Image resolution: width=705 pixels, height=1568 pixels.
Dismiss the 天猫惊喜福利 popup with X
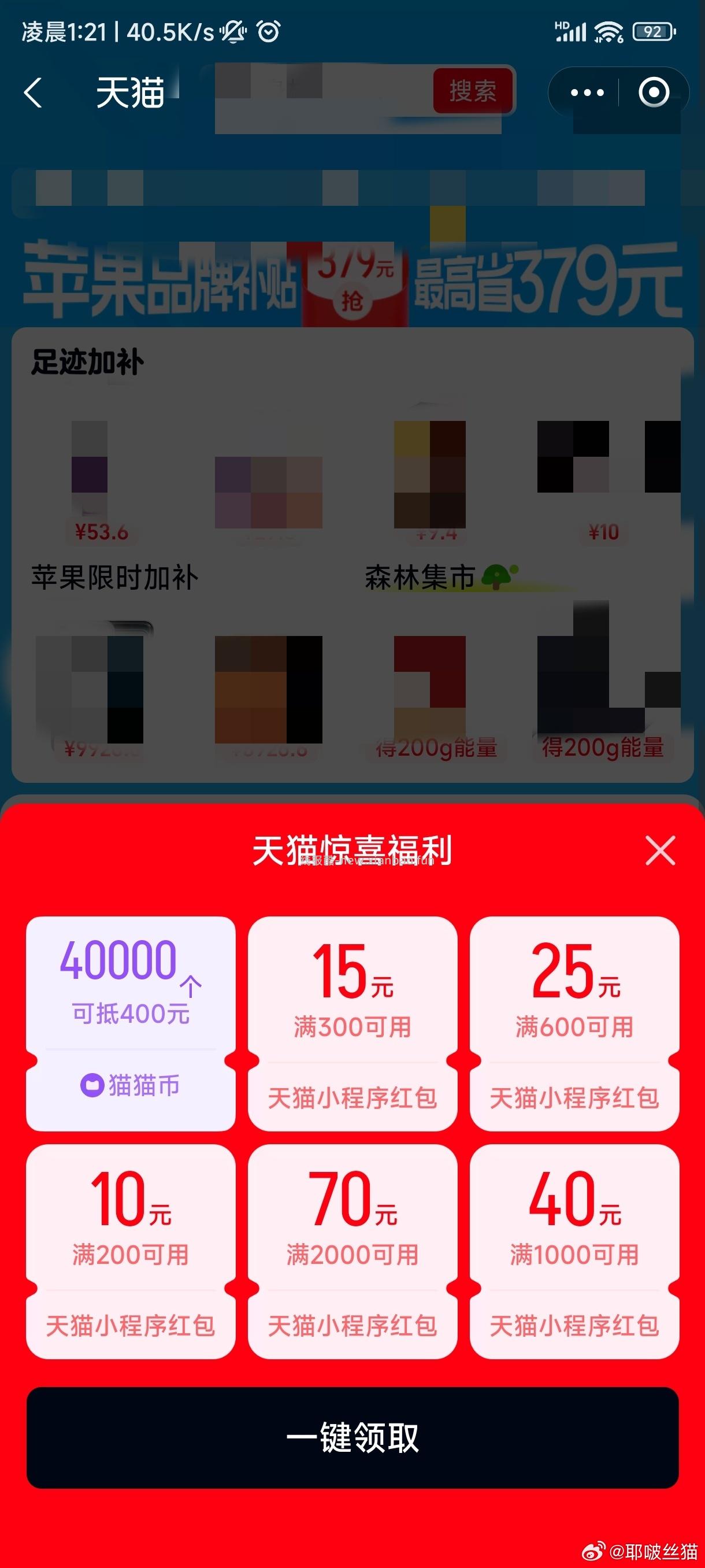(x=659, y=850)
